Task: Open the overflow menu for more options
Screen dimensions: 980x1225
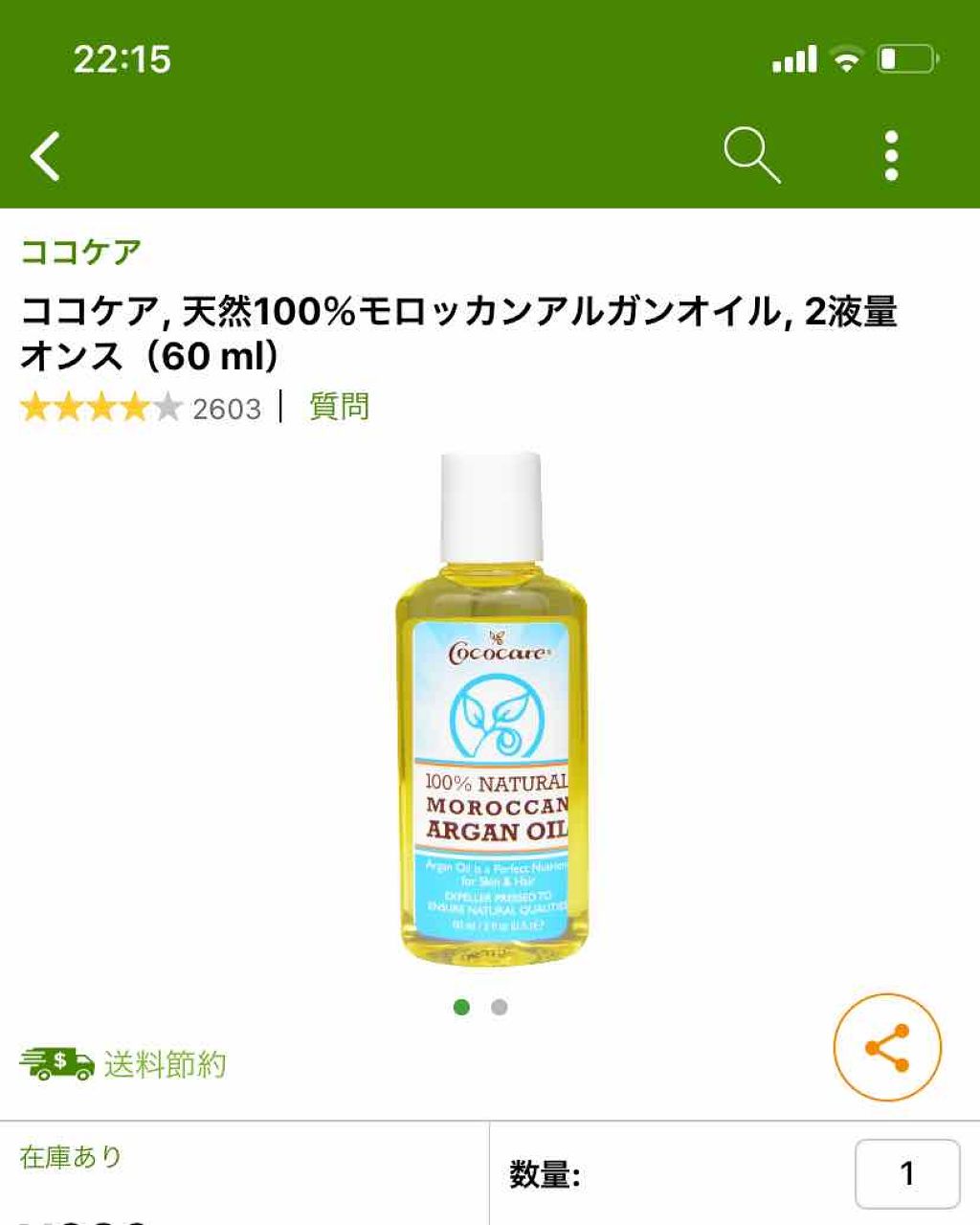Action: (891, 153)
